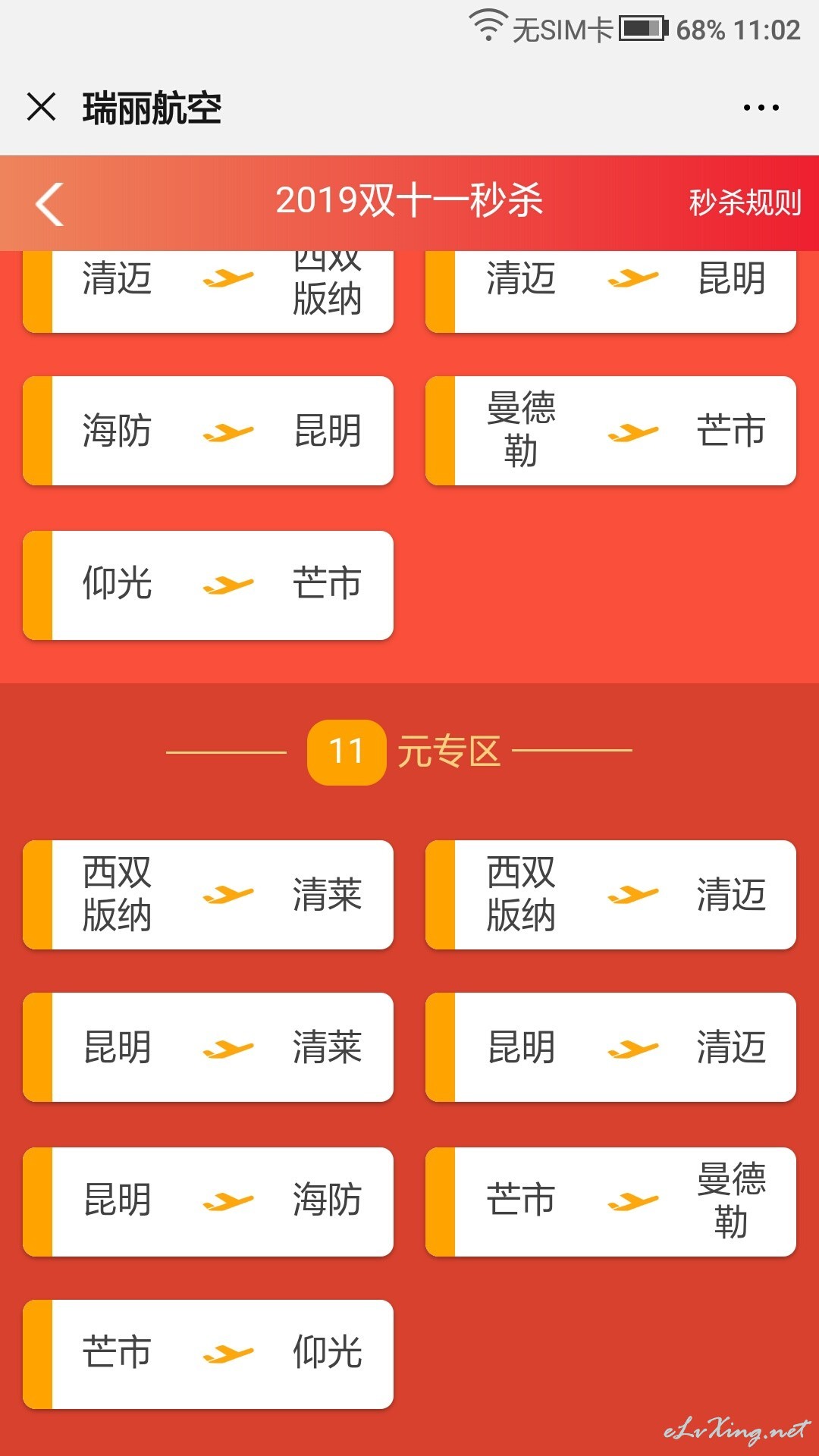Go back from 2019双十一秒杀 page
This screenshot has width=819, height=1456.
pyautogui.click(x=50, y=204)
